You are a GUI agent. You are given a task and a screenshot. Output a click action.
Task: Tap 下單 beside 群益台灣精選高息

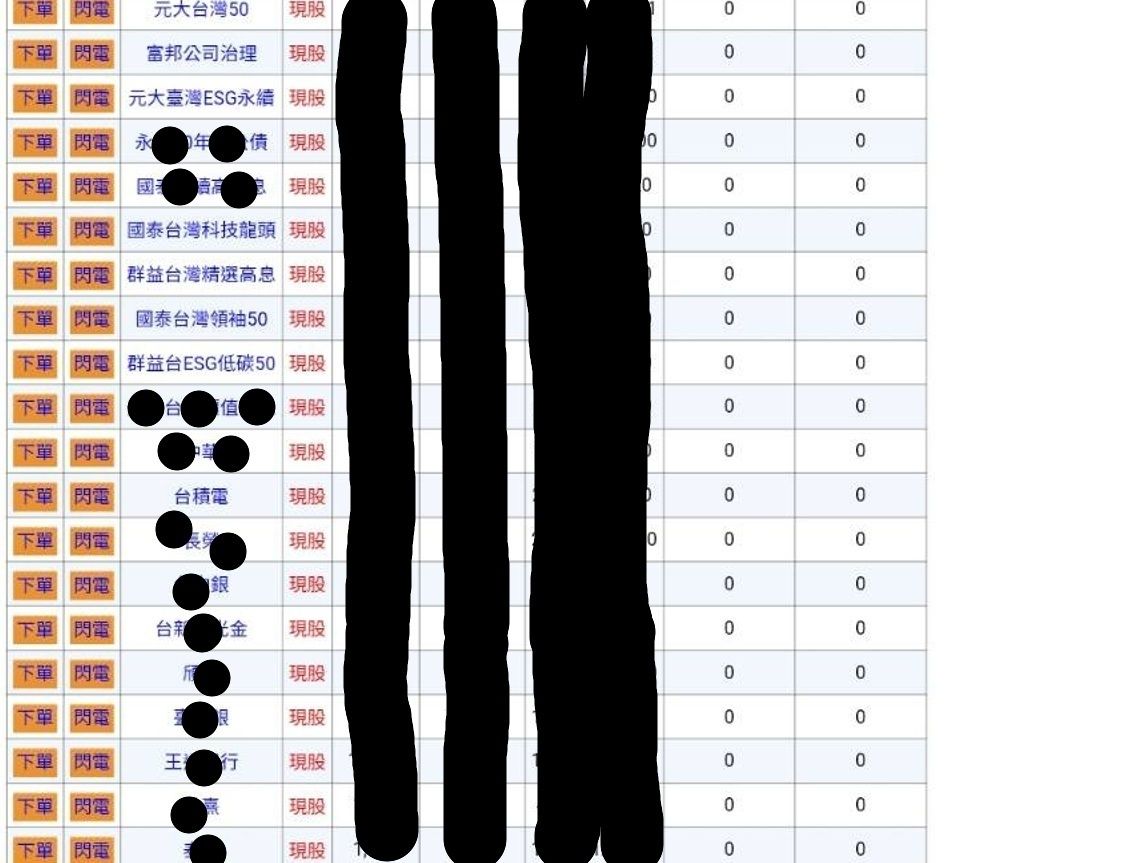[34, 274]
